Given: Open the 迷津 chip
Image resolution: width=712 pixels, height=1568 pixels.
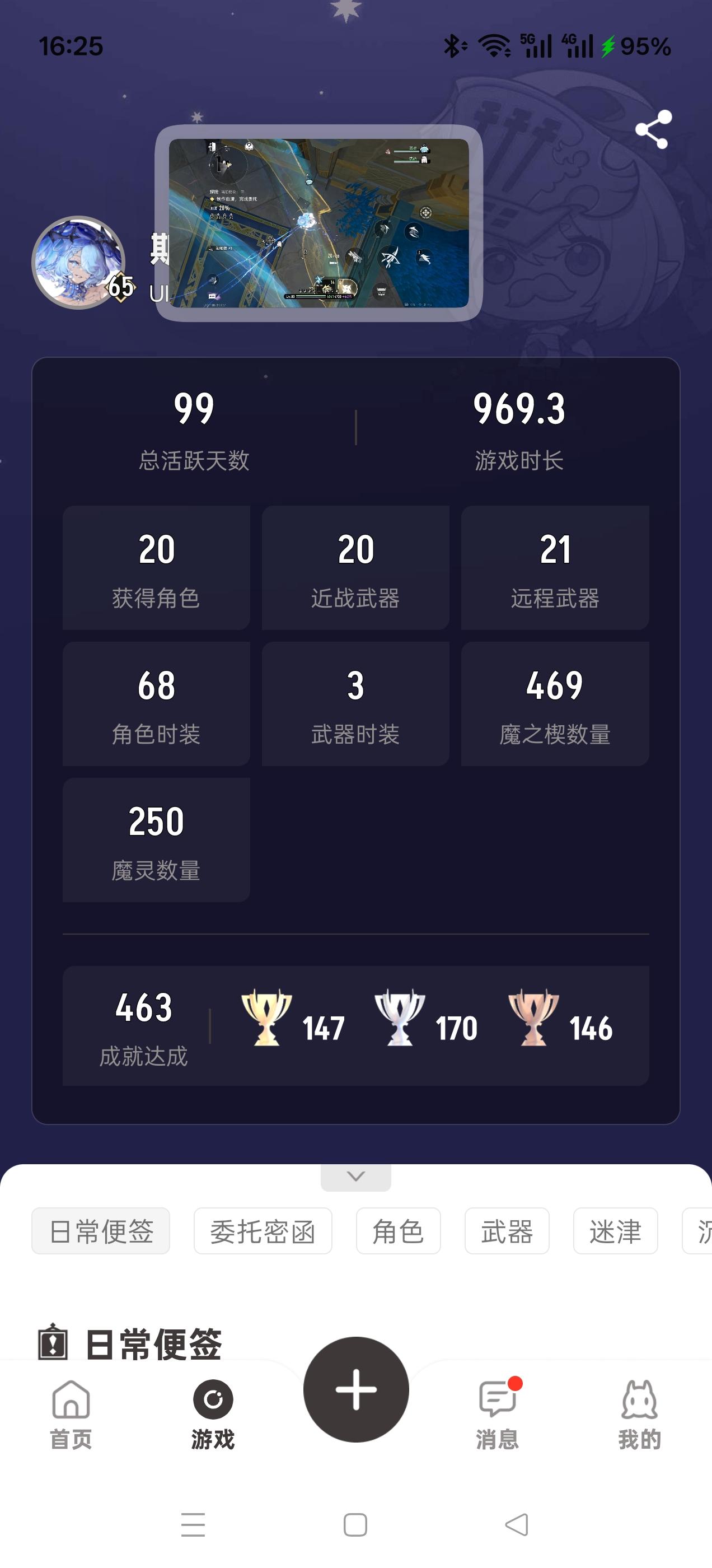Looking at the screenshot, I should [x=615, y=1231].
